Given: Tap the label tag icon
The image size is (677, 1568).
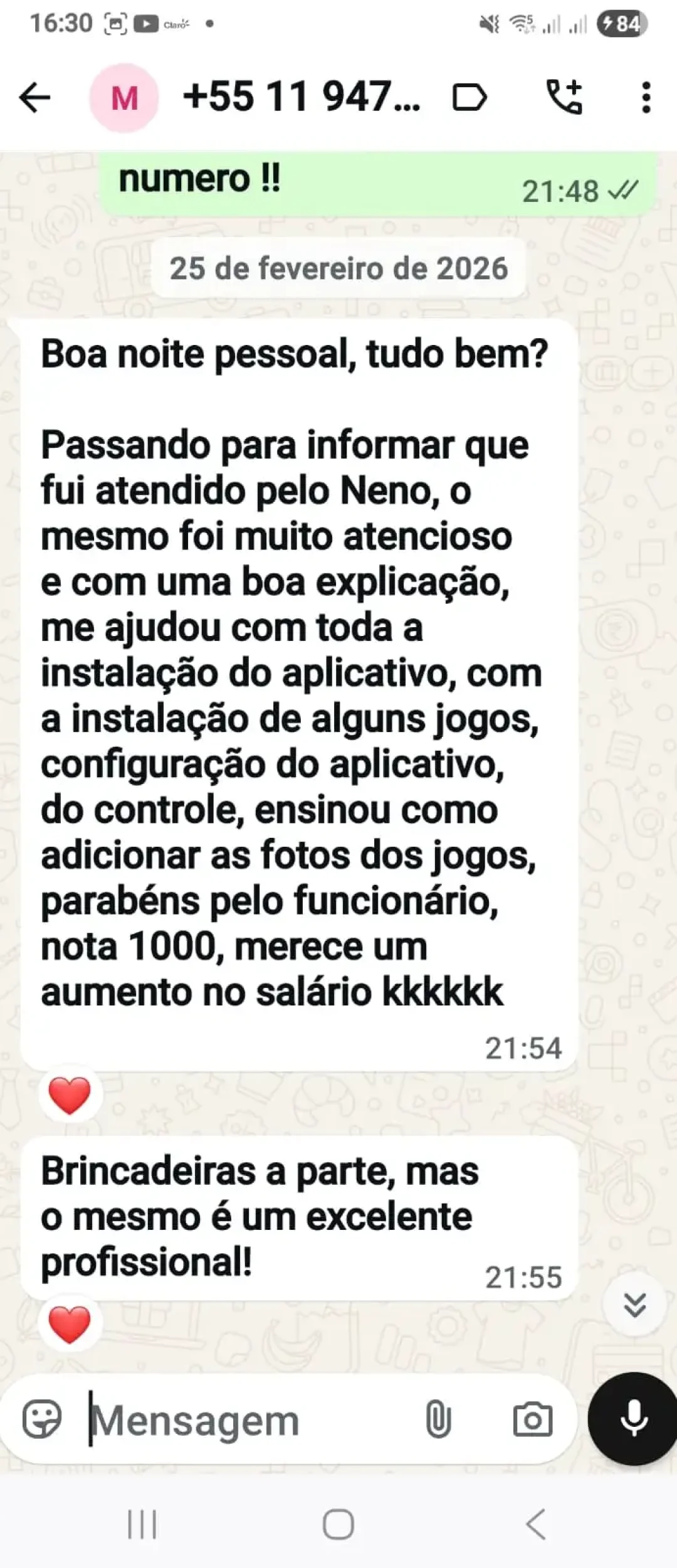Looking at the screenshot, I should pyautogui.click(x=470, y=98).
